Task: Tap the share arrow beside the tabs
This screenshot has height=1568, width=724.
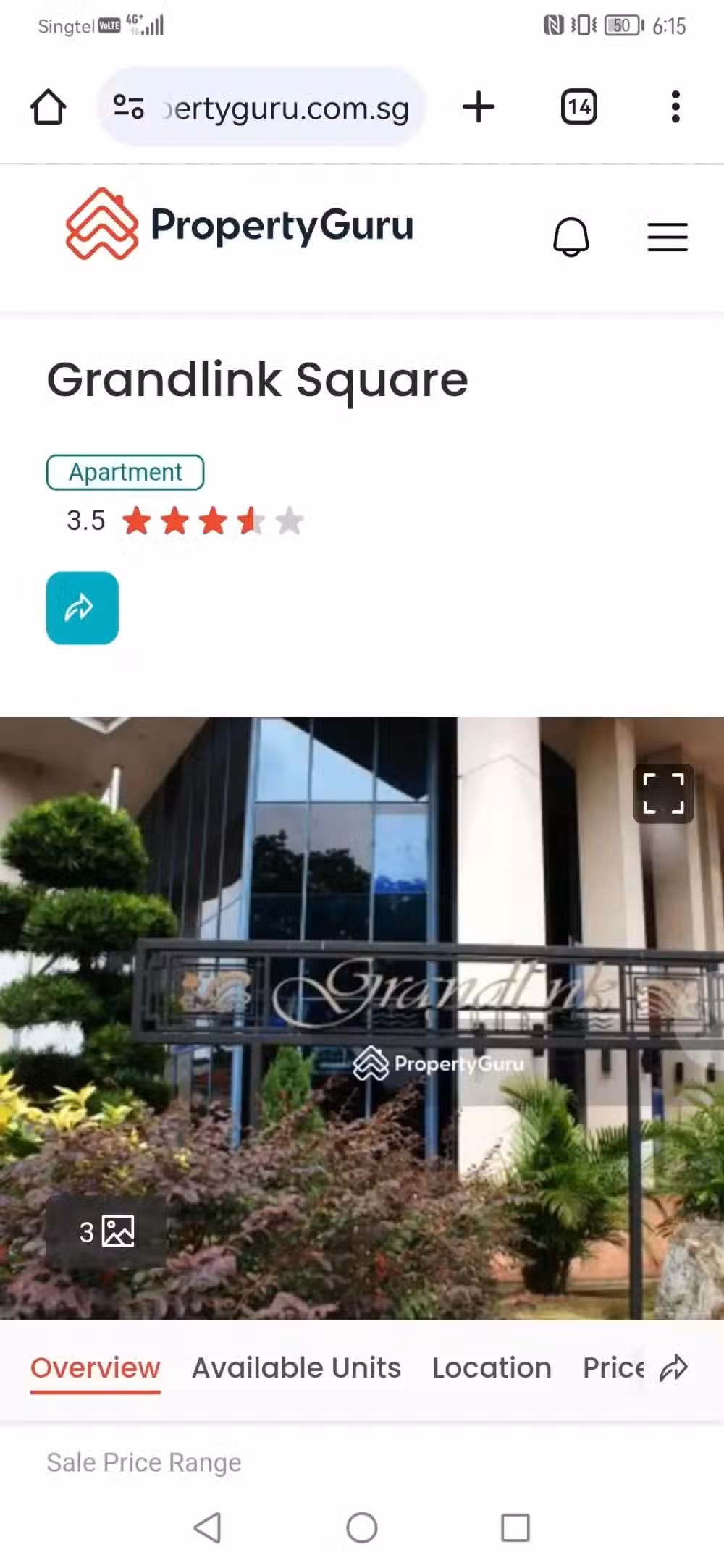Action: tap(674, 1368)
